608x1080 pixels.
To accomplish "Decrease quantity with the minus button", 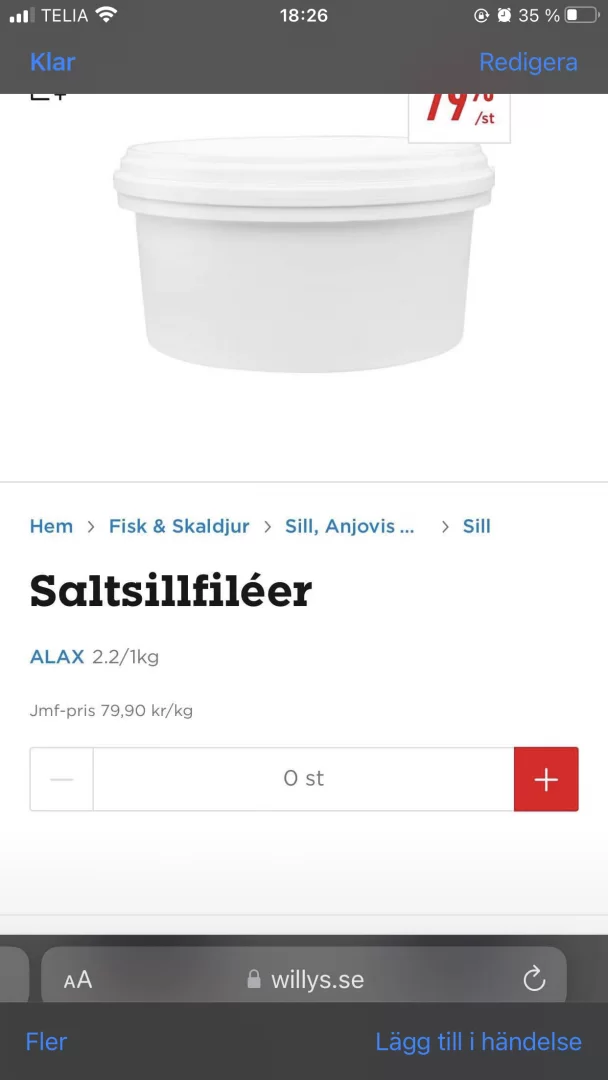I will (62, 779).
